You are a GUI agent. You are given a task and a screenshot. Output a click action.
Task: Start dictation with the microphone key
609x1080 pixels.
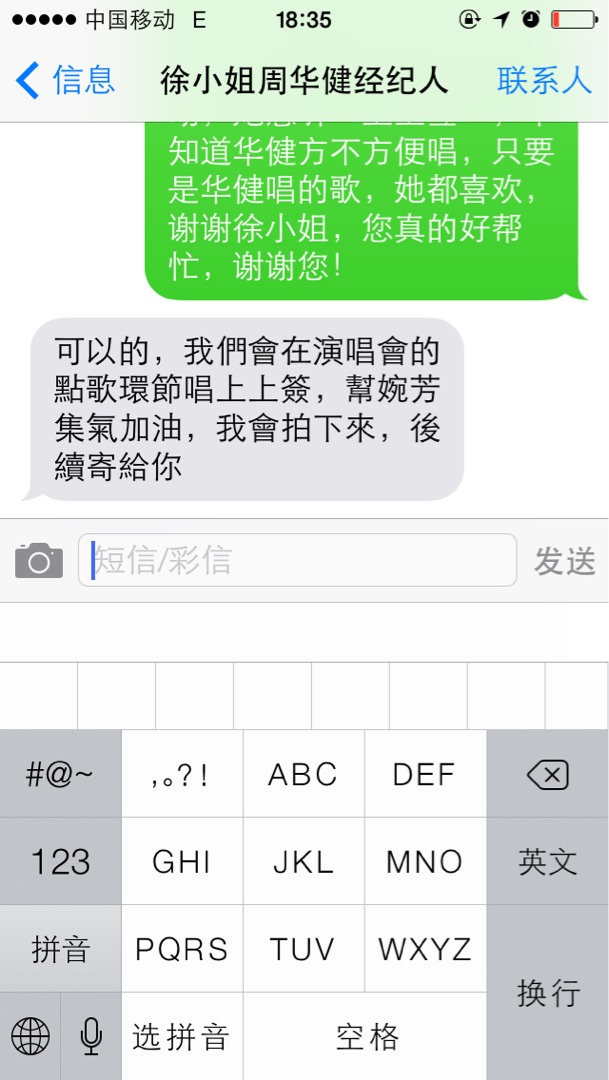(x=91, y=1037)
